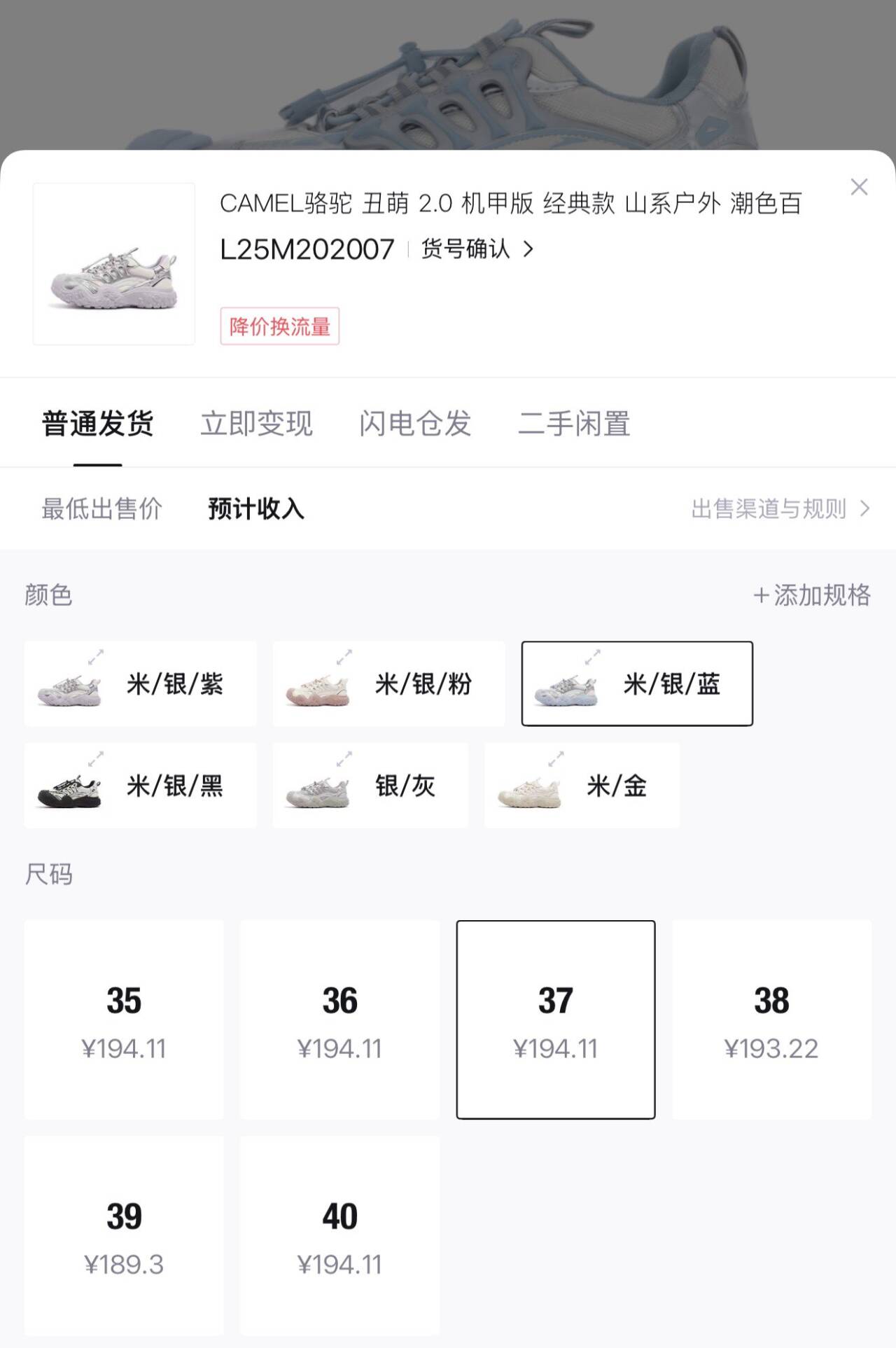896x1348 pixels.
Task: Switch to the 闪电仓发 tab
Action: [x=415, y=424]
